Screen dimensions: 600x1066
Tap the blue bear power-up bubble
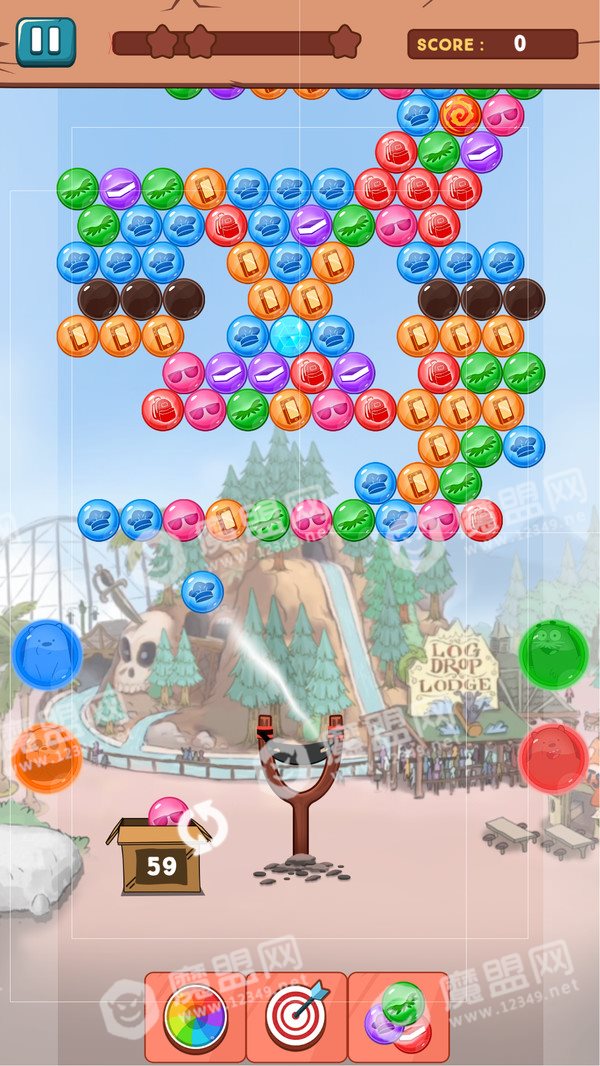(x=47, y=654)
